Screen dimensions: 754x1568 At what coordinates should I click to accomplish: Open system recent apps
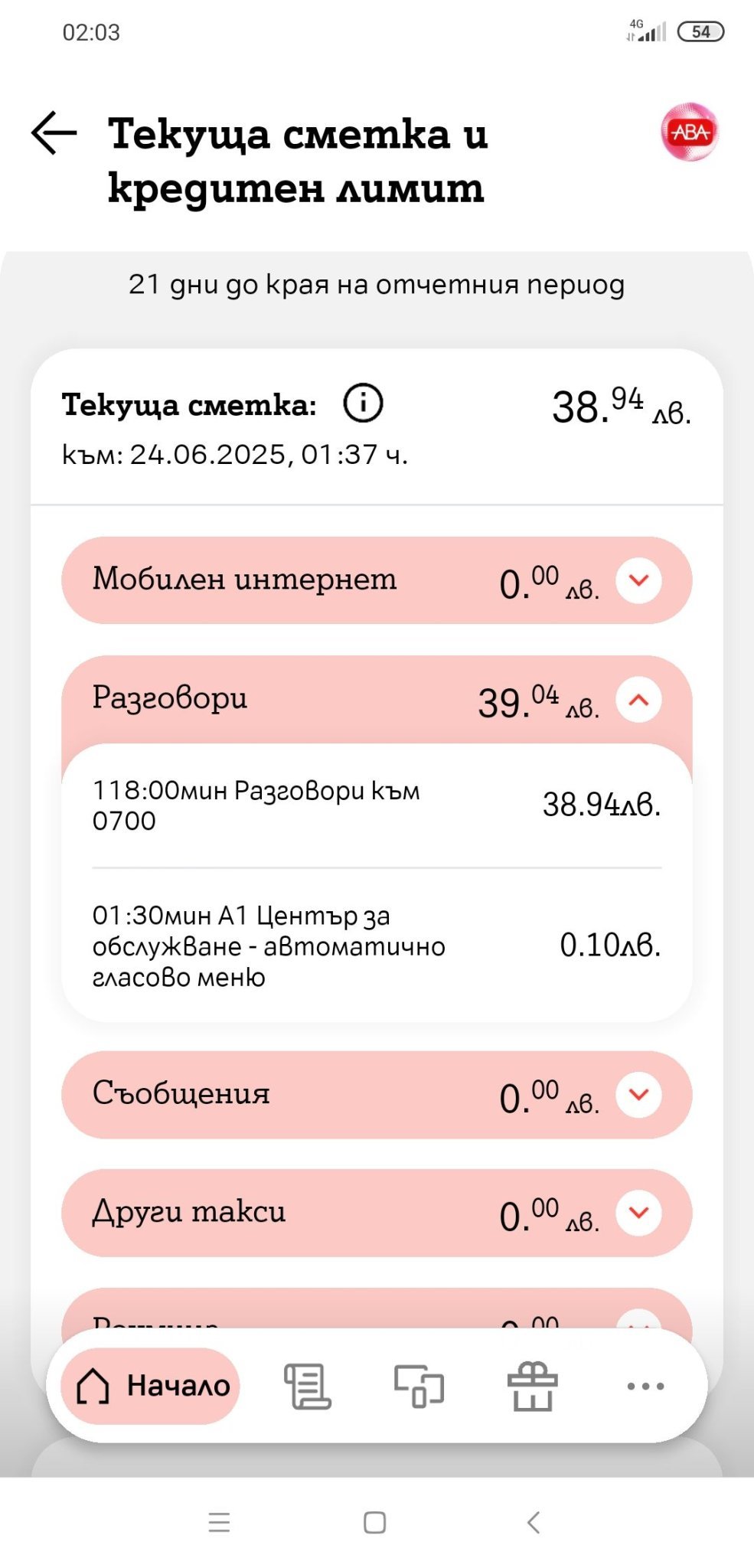tap(220, 1522)
